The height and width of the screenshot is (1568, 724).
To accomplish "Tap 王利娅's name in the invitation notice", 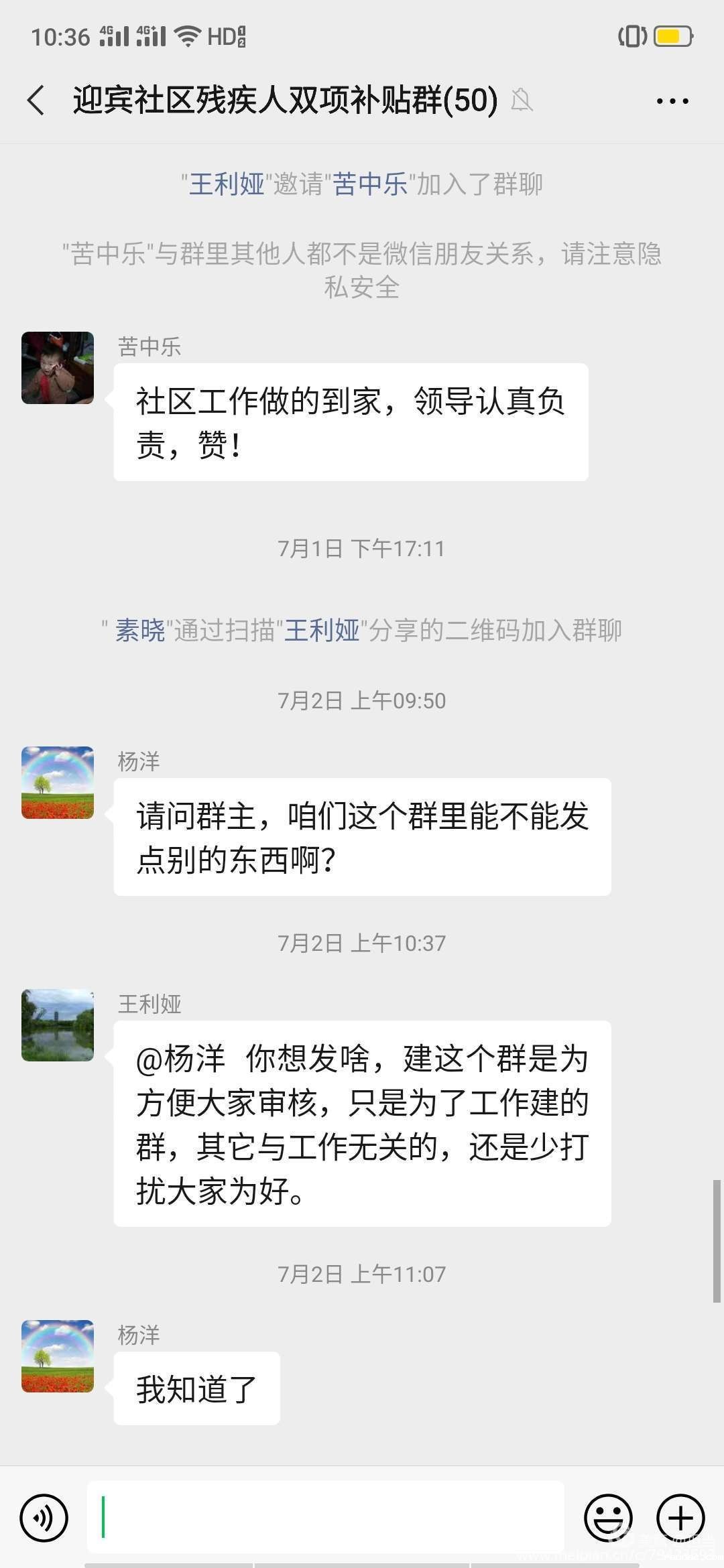I will click(x=227, y=184).
